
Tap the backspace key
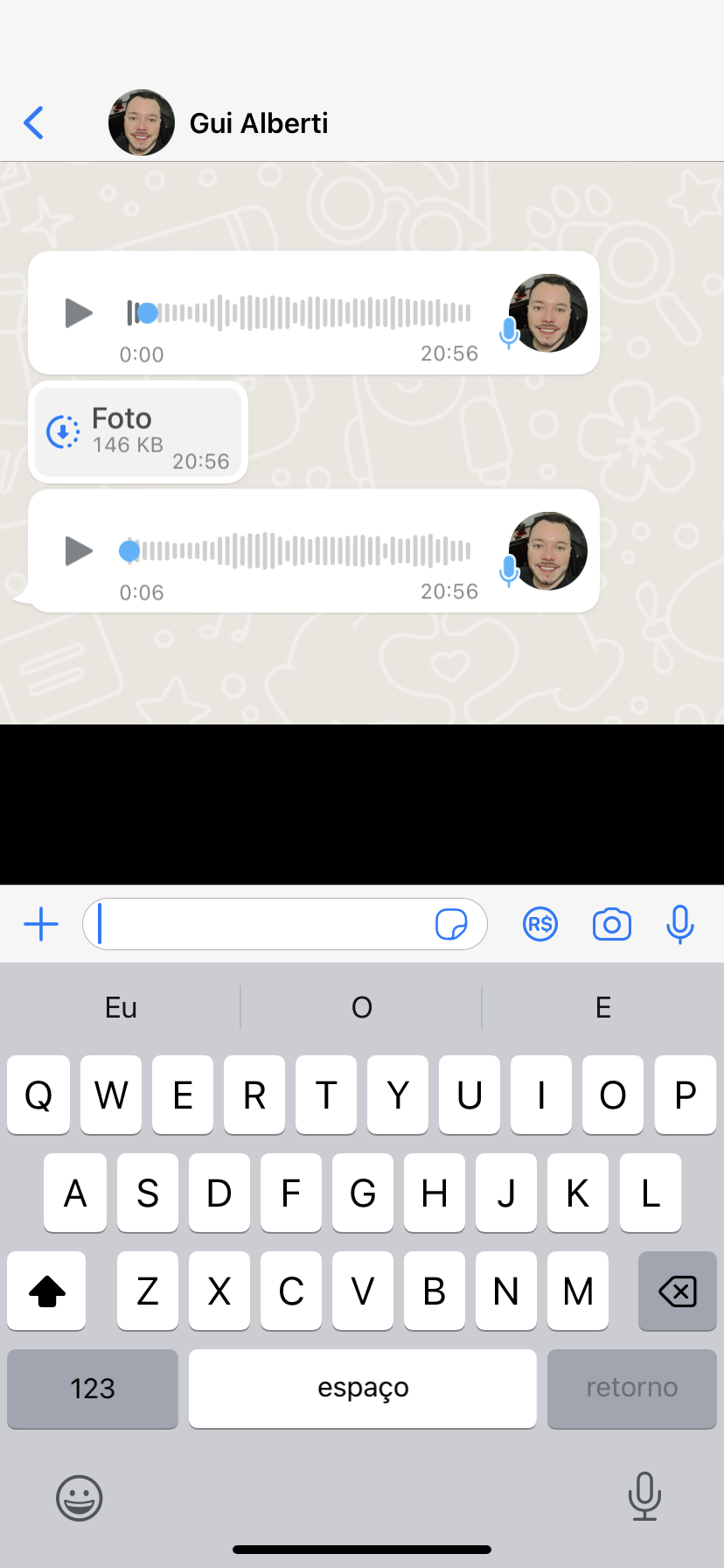click(x=677, y=1291)
